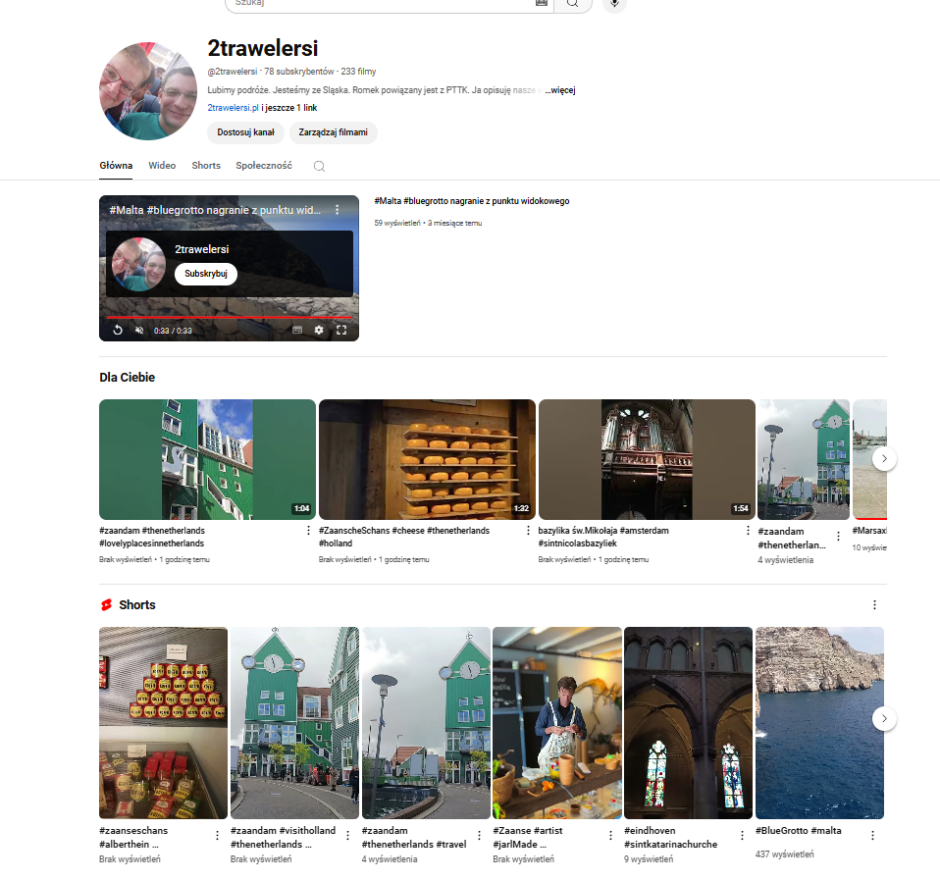Open the Shorts section overflow menu

click(874, 605)
